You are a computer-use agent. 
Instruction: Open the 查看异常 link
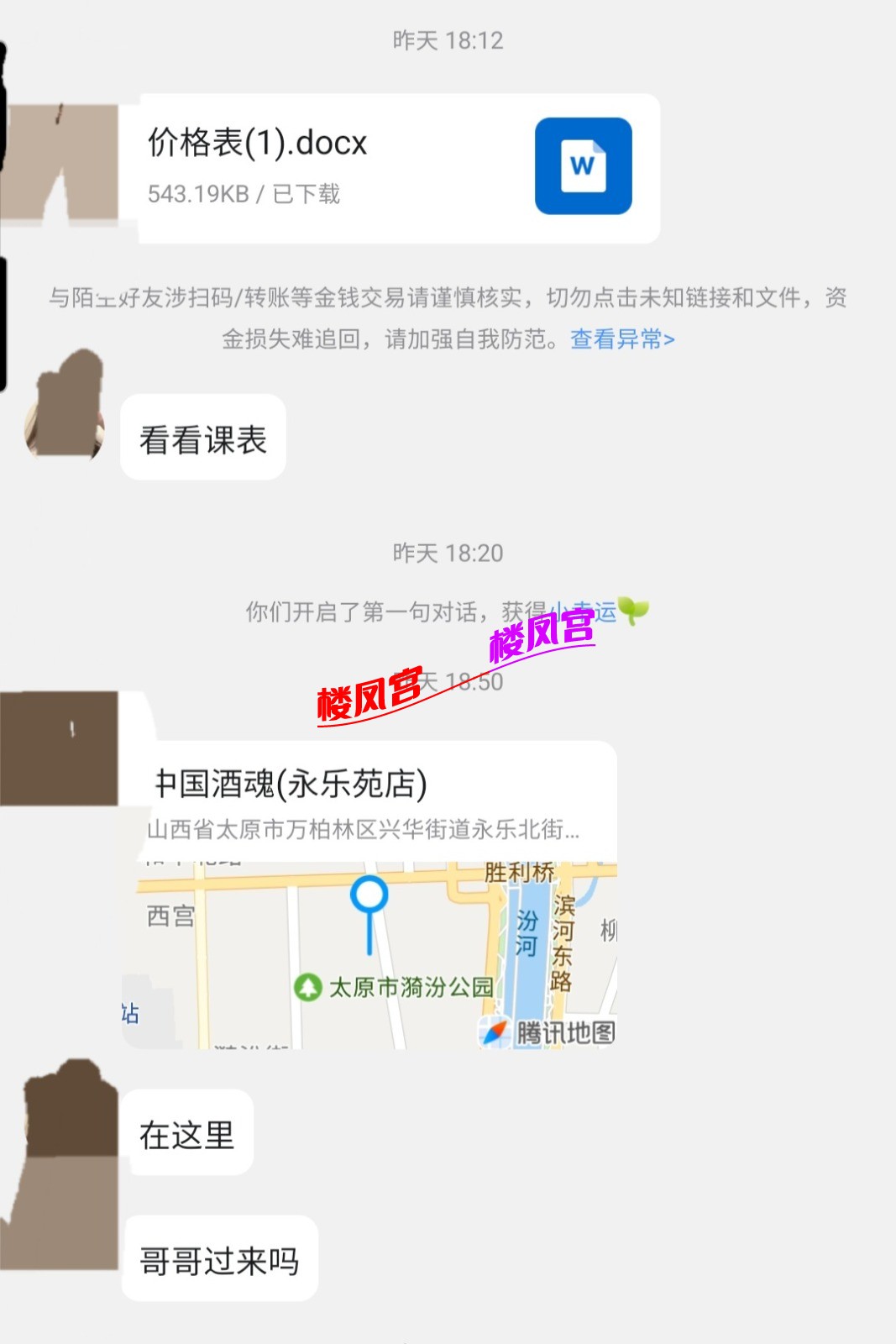click(623, 339)
